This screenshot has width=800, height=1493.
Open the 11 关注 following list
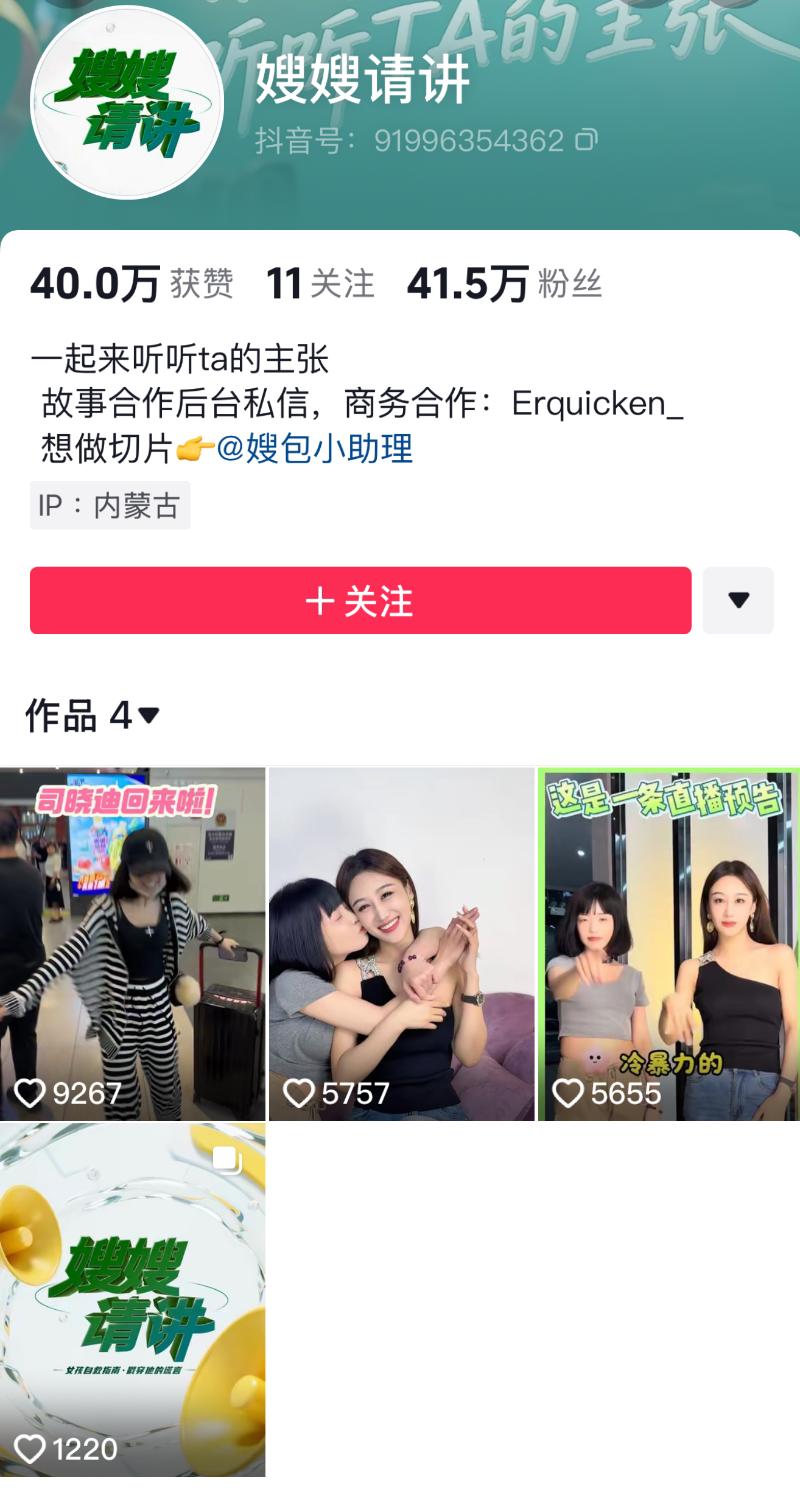coord(320,284)
